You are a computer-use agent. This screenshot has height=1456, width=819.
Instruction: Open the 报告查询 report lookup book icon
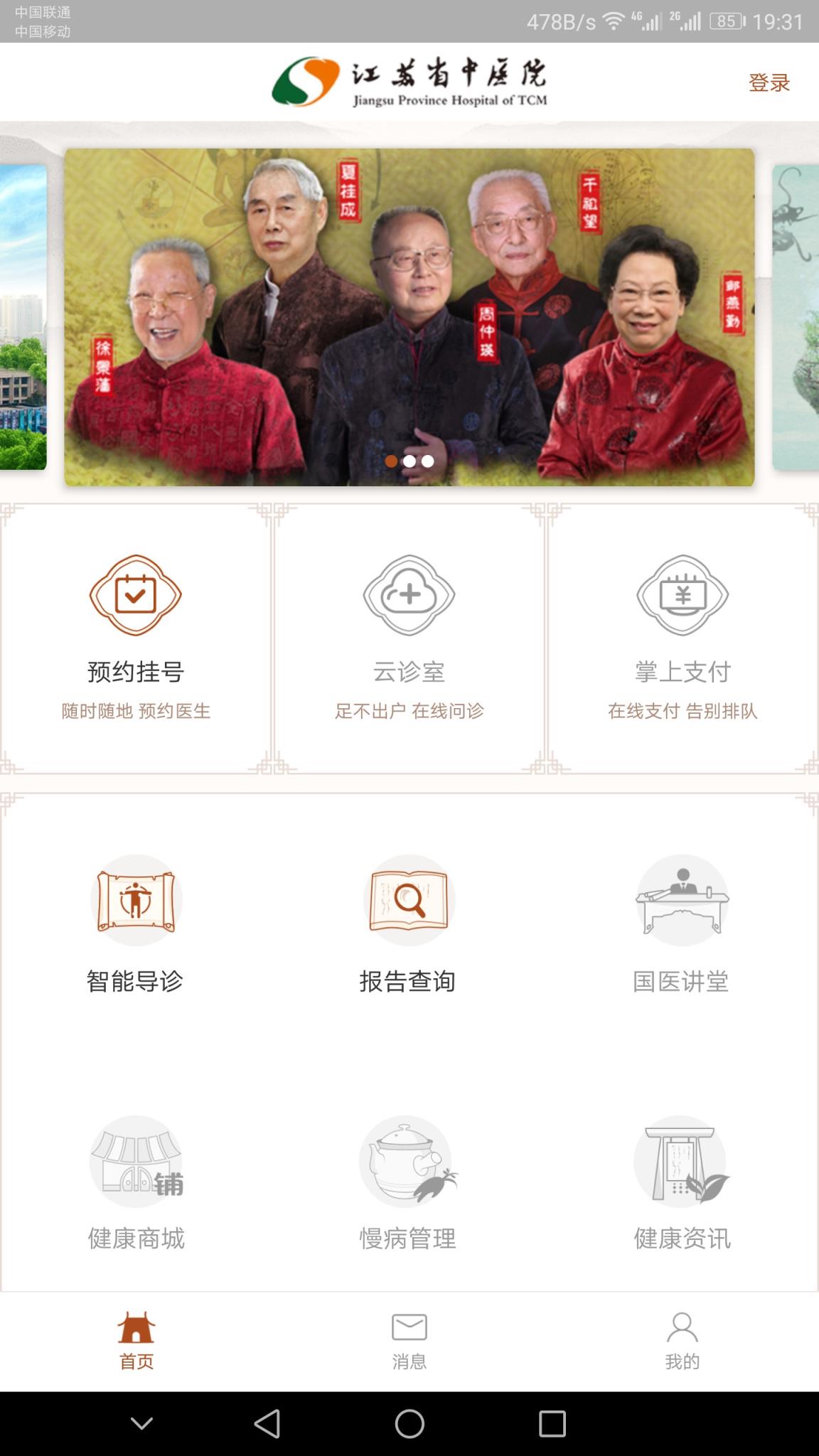pos(409,901)
